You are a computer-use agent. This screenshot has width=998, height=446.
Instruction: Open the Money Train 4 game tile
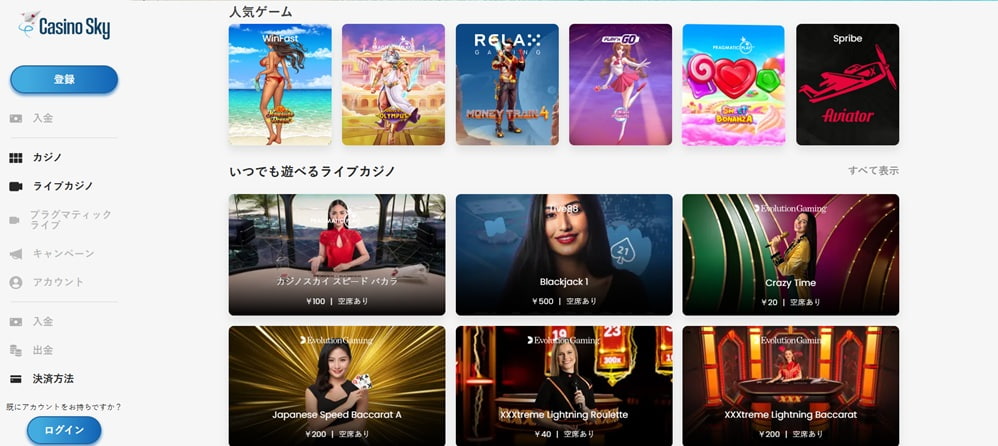(507, 85)
